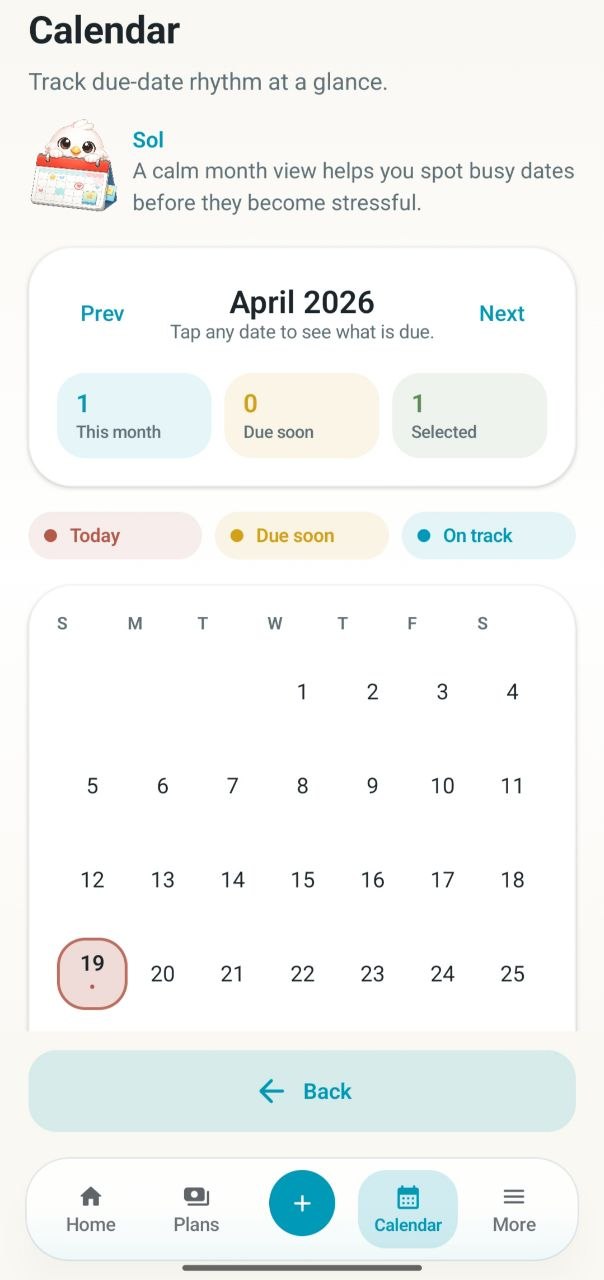Select the Calendar tab in bottom navigation
The image size is (604, 1280).
(x=408, y=1209)
